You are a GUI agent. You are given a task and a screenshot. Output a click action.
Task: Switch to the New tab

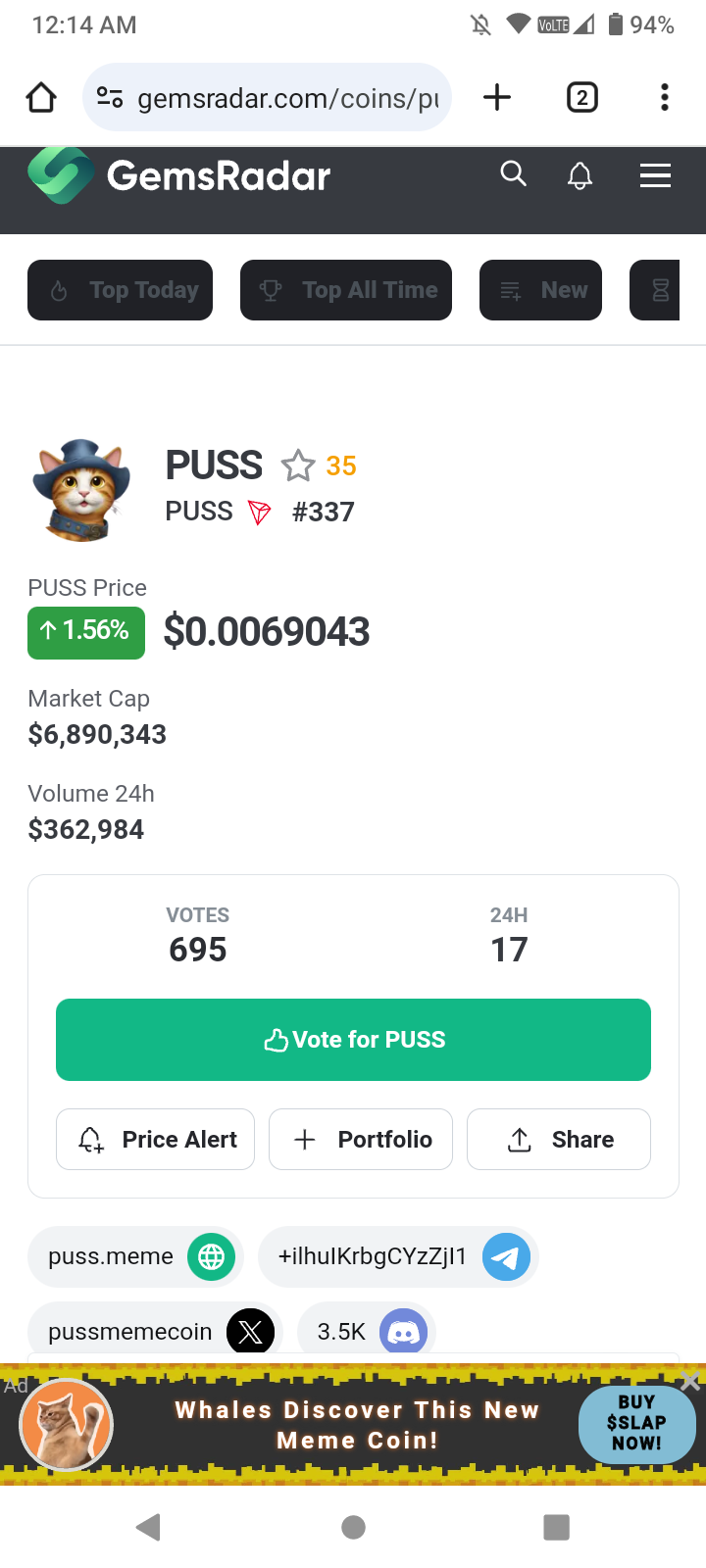click(x=540, y=290)
